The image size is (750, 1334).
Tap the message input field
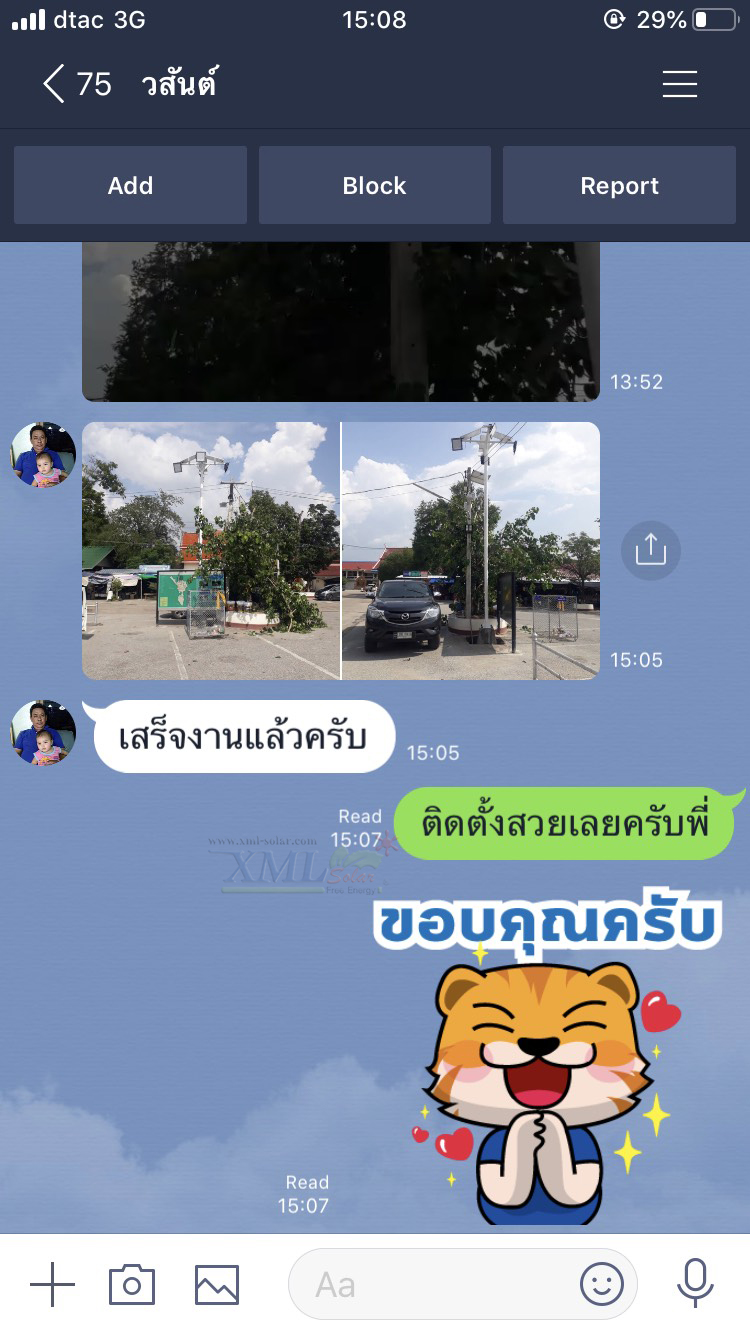pyautogui.click(x=440, y=1284)
